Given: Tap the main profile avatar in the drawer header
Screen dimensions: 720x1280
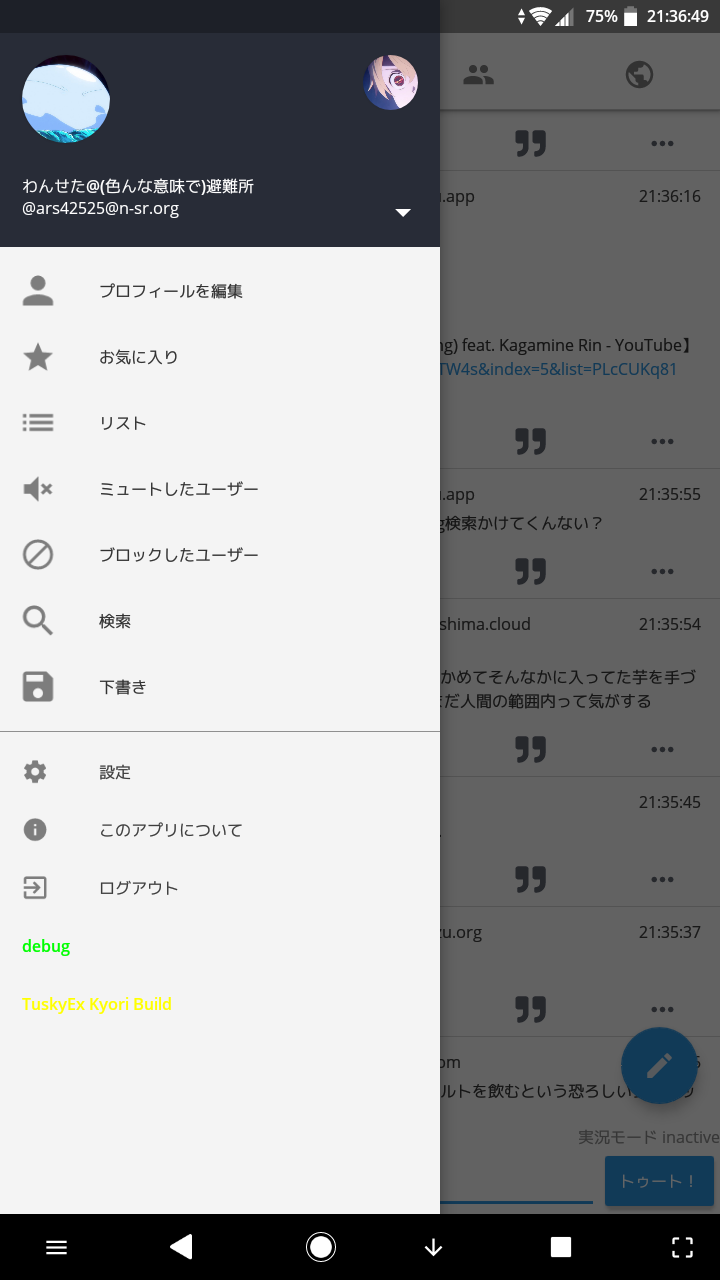Looking at the screenshot, I should (x=66, y=99).
